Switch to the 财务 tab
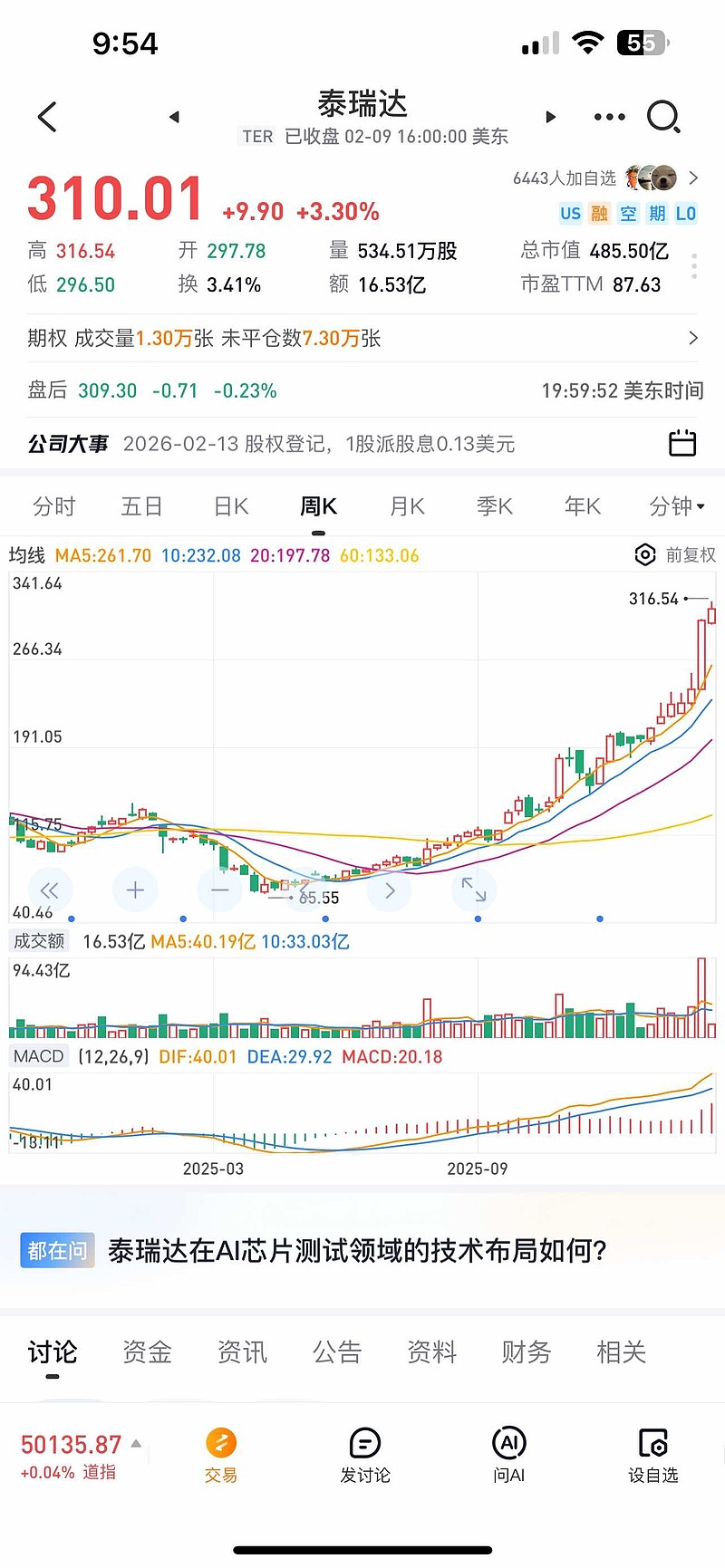 [526, 1352]
